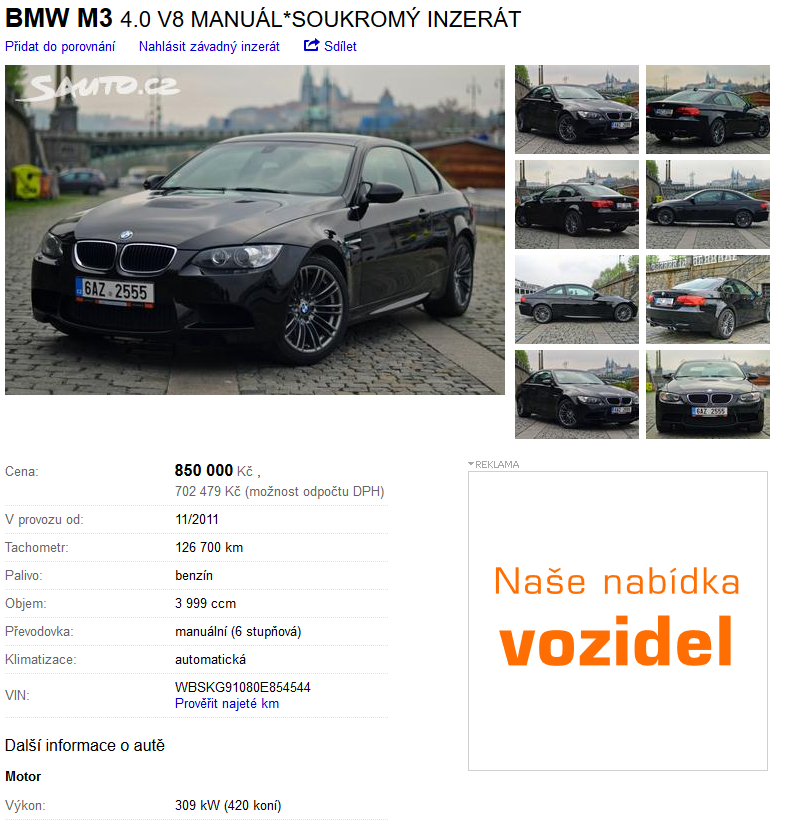Image resolution: width=788 pixels, height=826 pixels.
Task: Open the Naše nabídka vozidel ad banner
Action: 617,620
